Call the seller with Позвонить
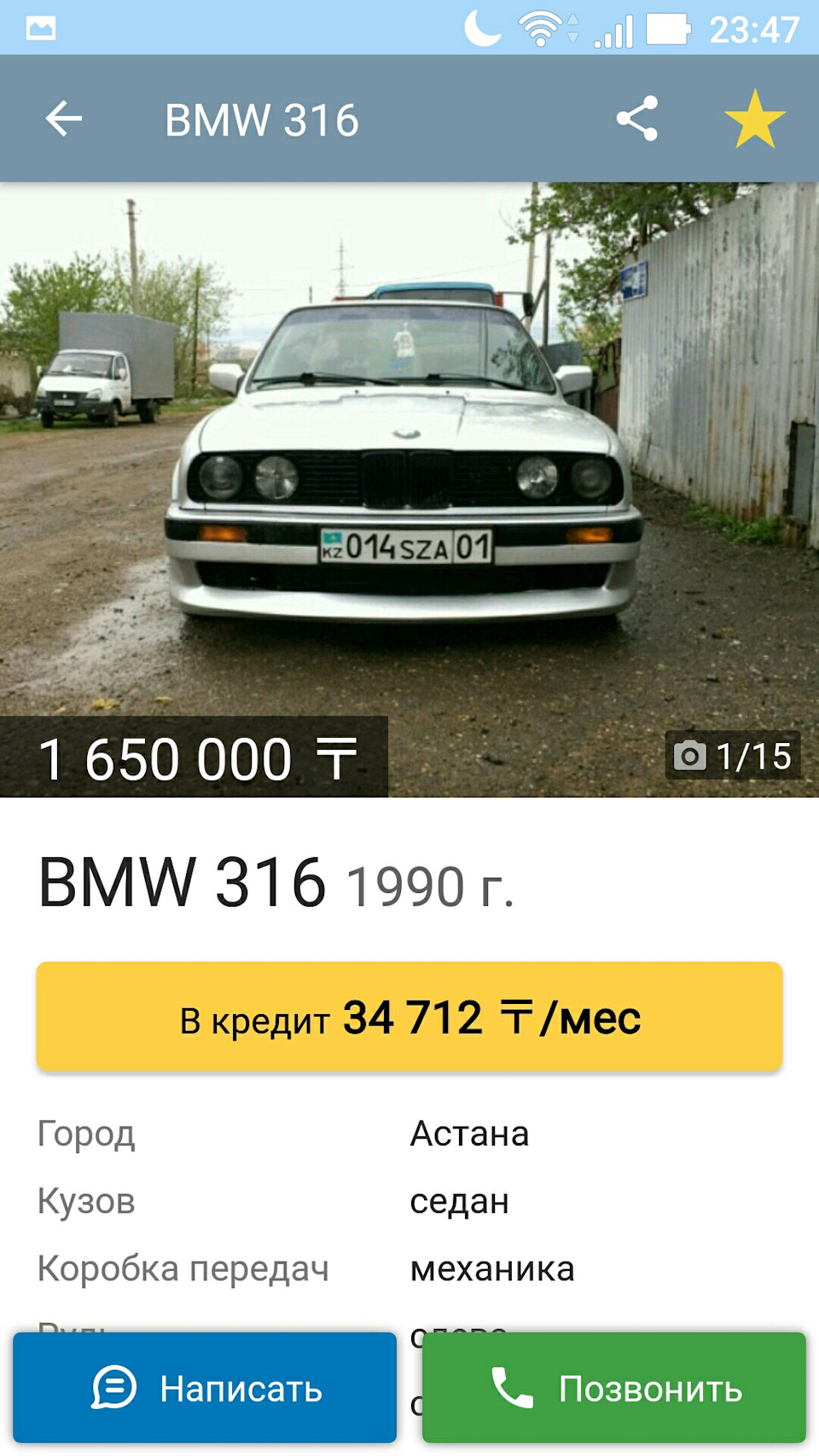The width and height of the screenshot is (819, 1456). pos(614,1388)
